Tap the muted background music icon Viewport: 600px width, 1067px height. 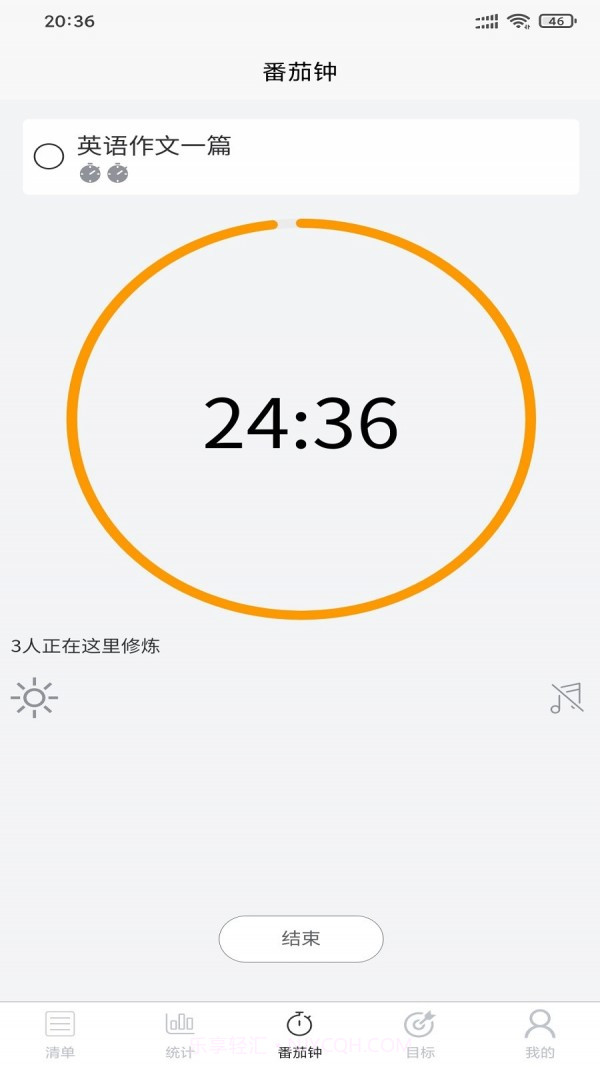566,698
